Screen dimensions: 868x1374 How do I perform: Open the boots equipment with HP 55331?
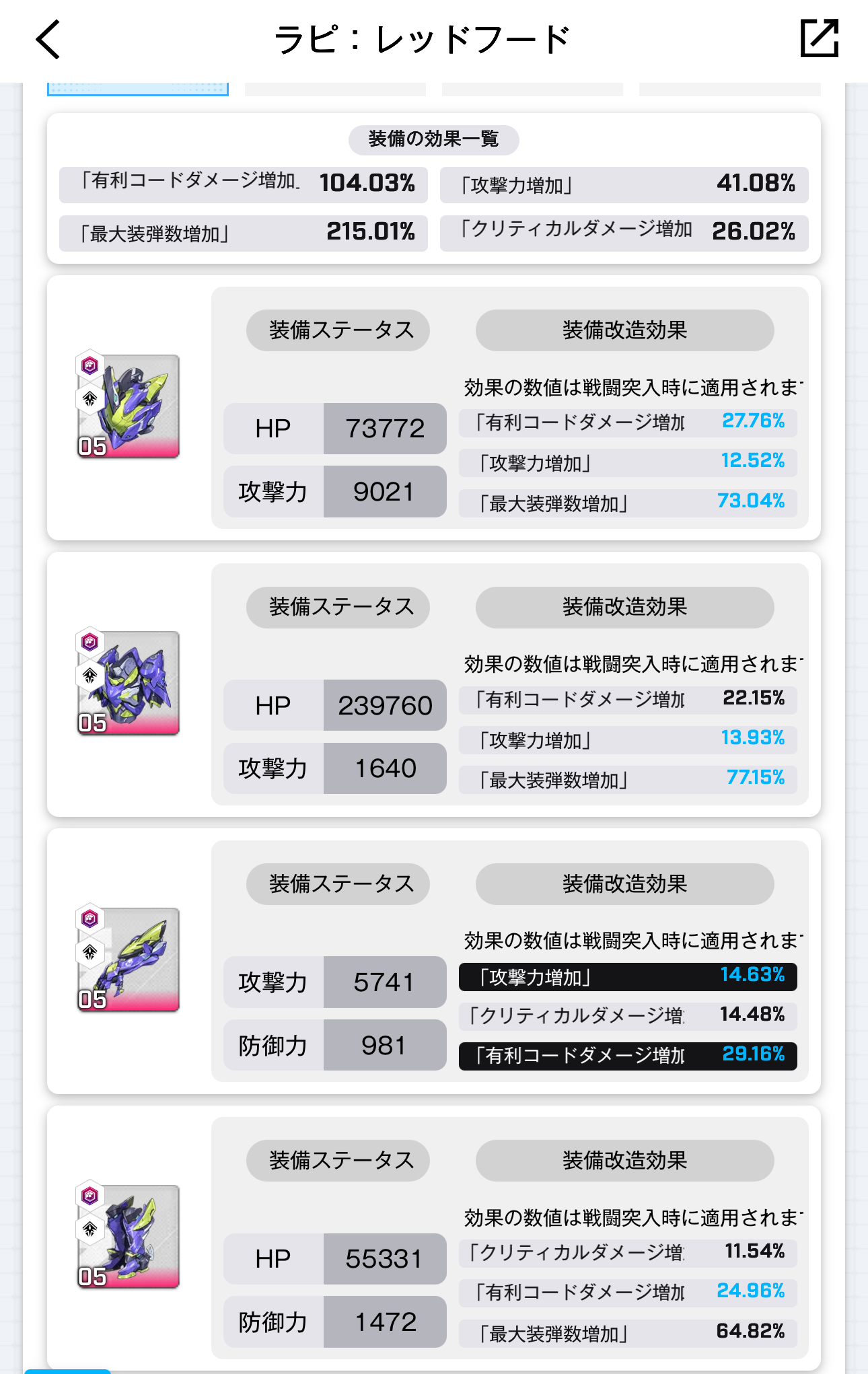[x=129, y=1237]
